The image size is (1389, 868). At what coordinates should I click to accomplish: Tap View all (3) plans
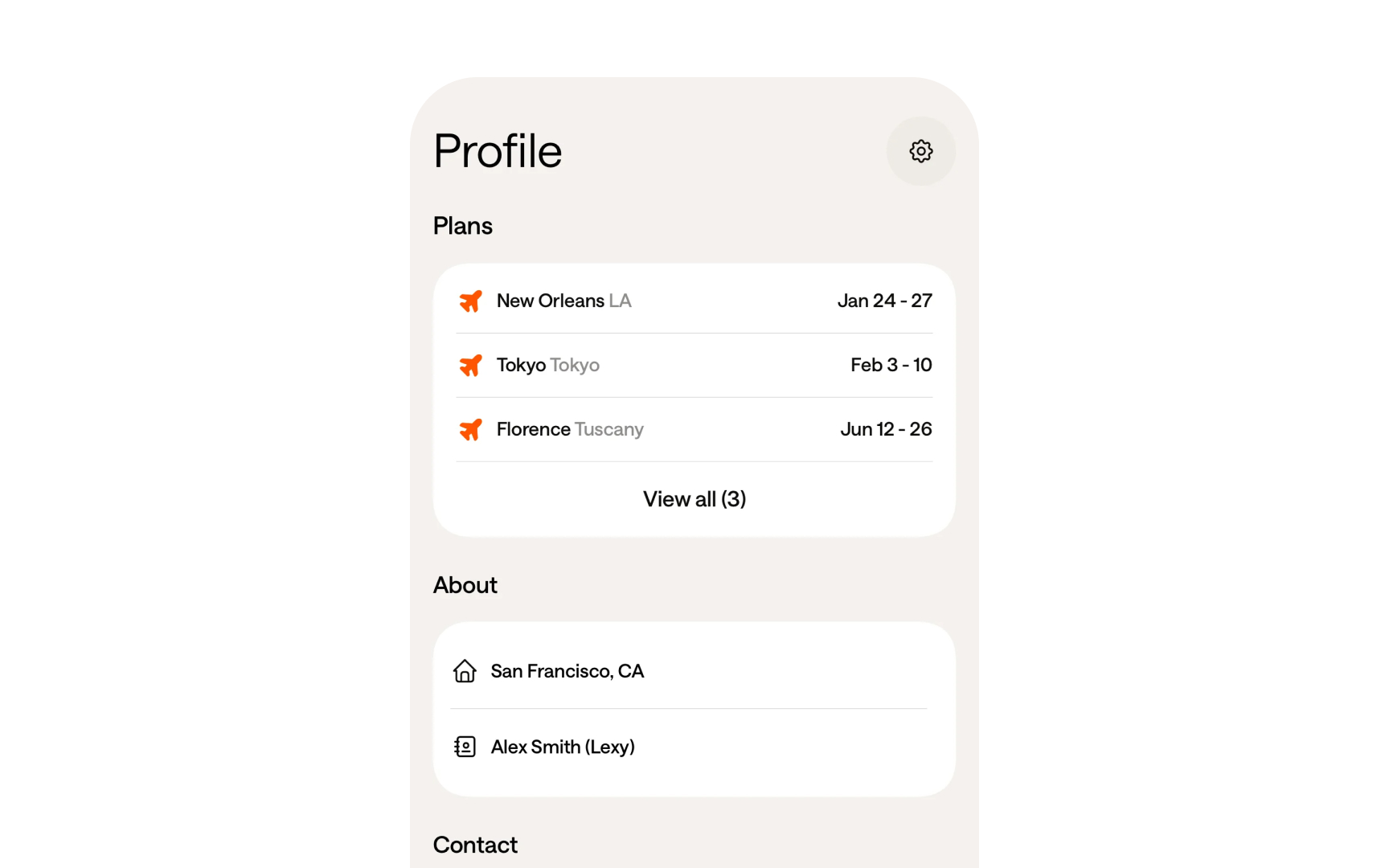(694, 499)
